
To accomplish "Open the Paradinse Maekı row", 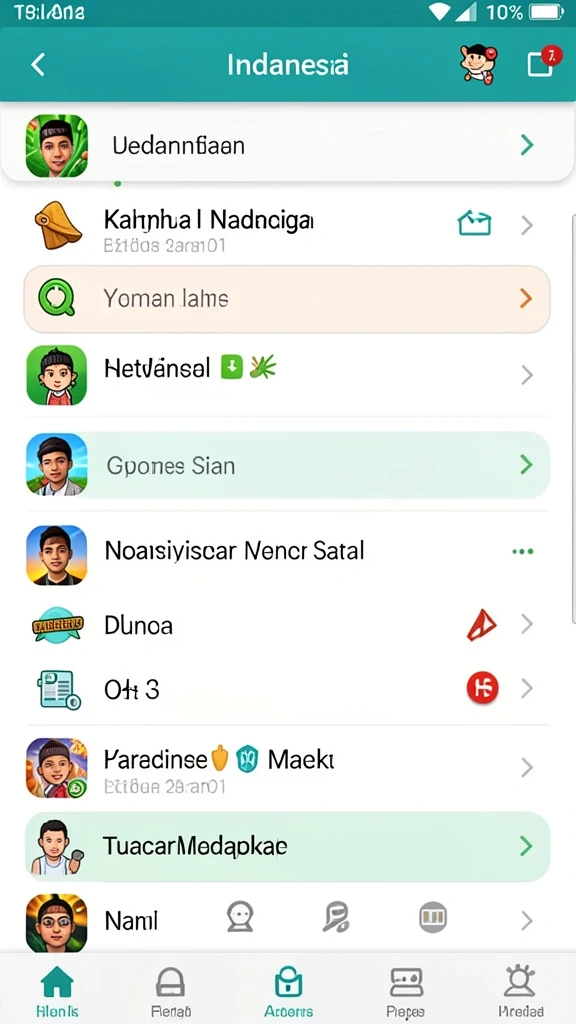I will (287, 767).
